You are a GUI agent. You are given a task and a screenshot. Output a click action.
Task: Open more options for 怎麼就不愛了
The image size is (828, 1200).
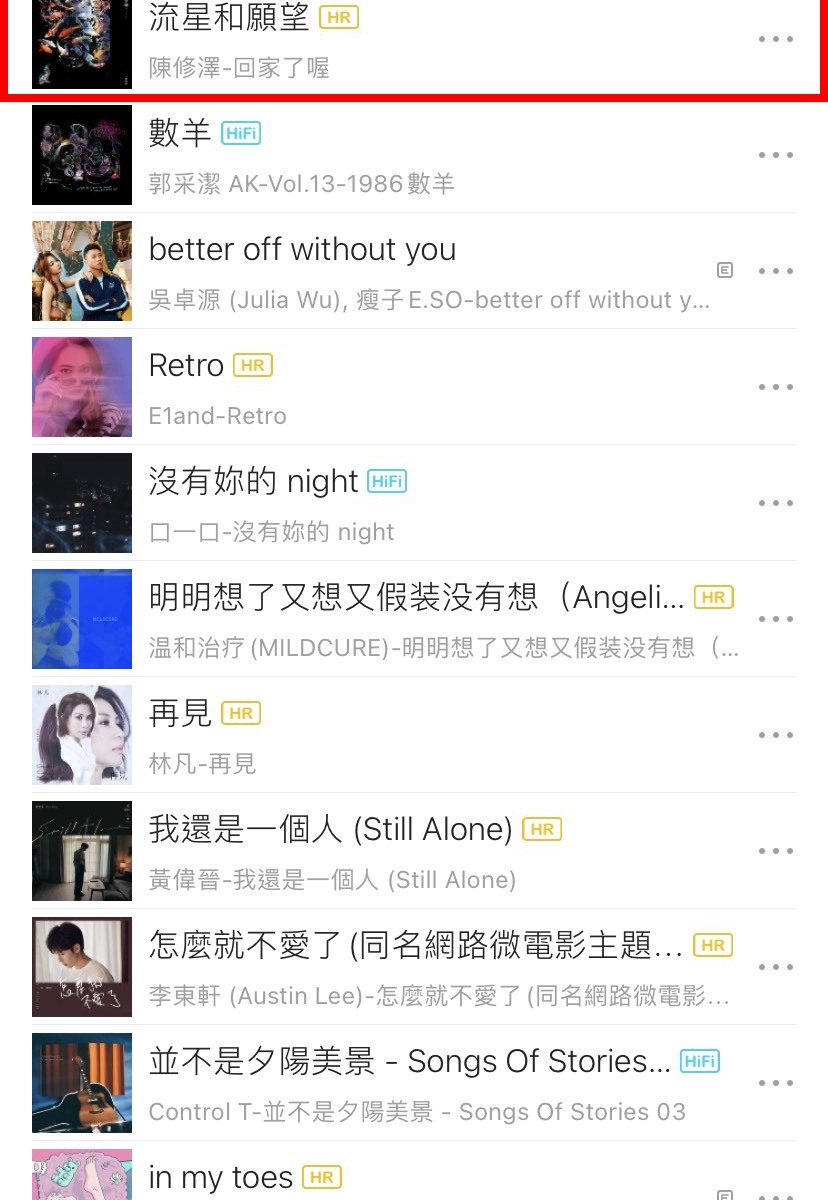pyautogui.click(x=775, y=967)
